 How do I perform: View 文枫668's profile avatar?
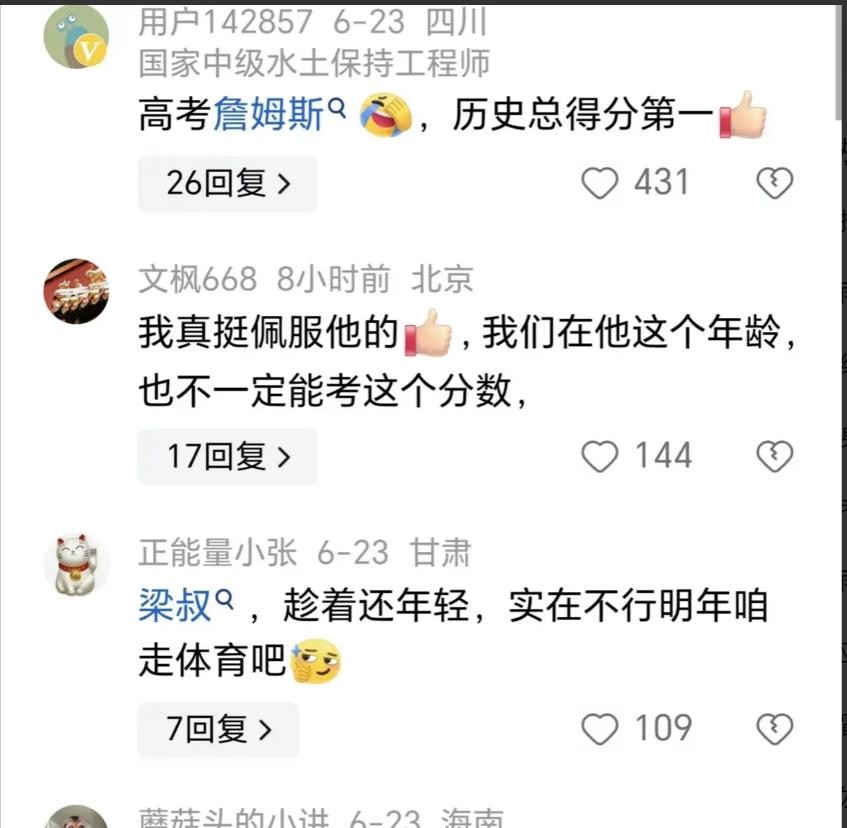pos(76,291)
